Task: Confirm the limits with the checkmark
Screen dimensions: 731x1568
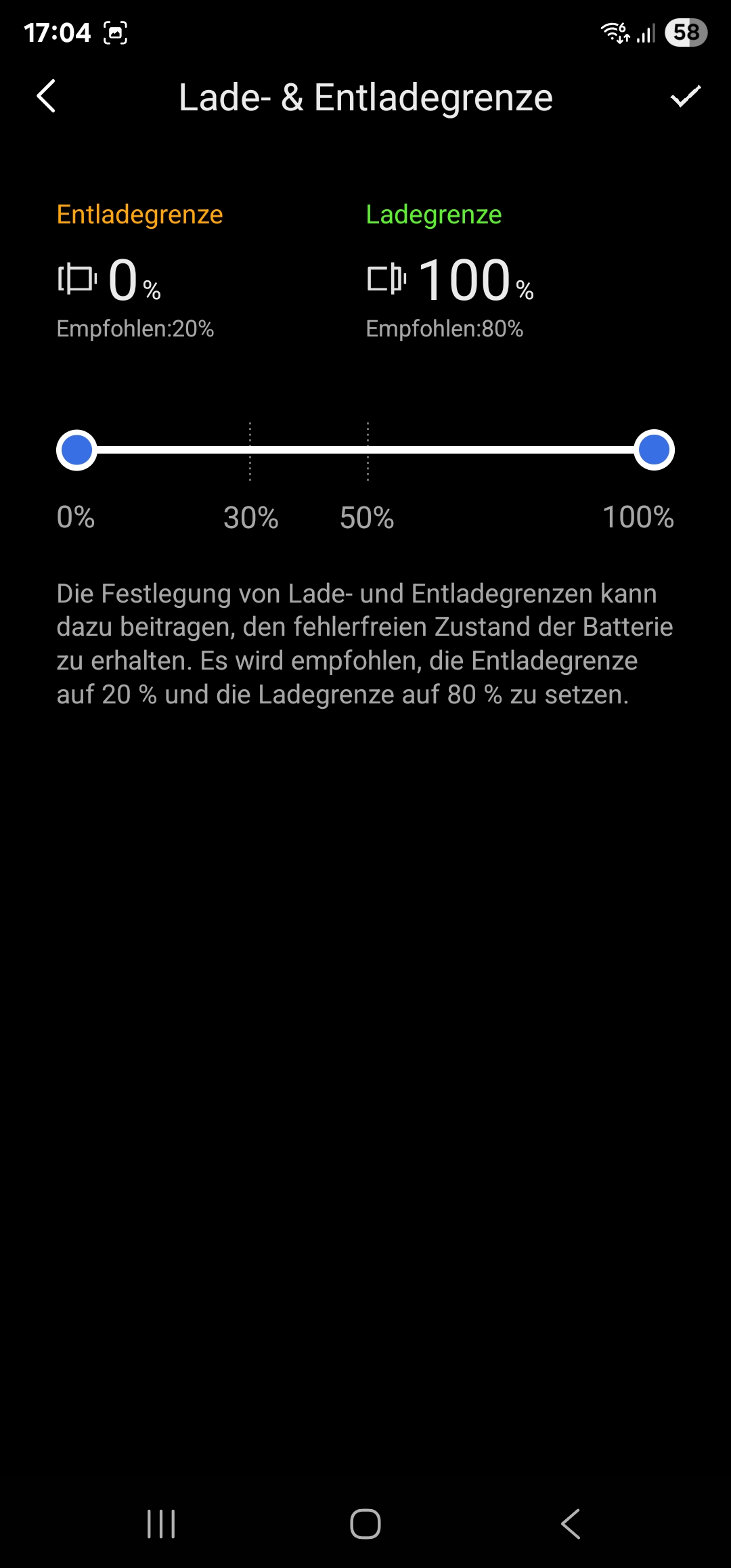Action: pos(685,96)
